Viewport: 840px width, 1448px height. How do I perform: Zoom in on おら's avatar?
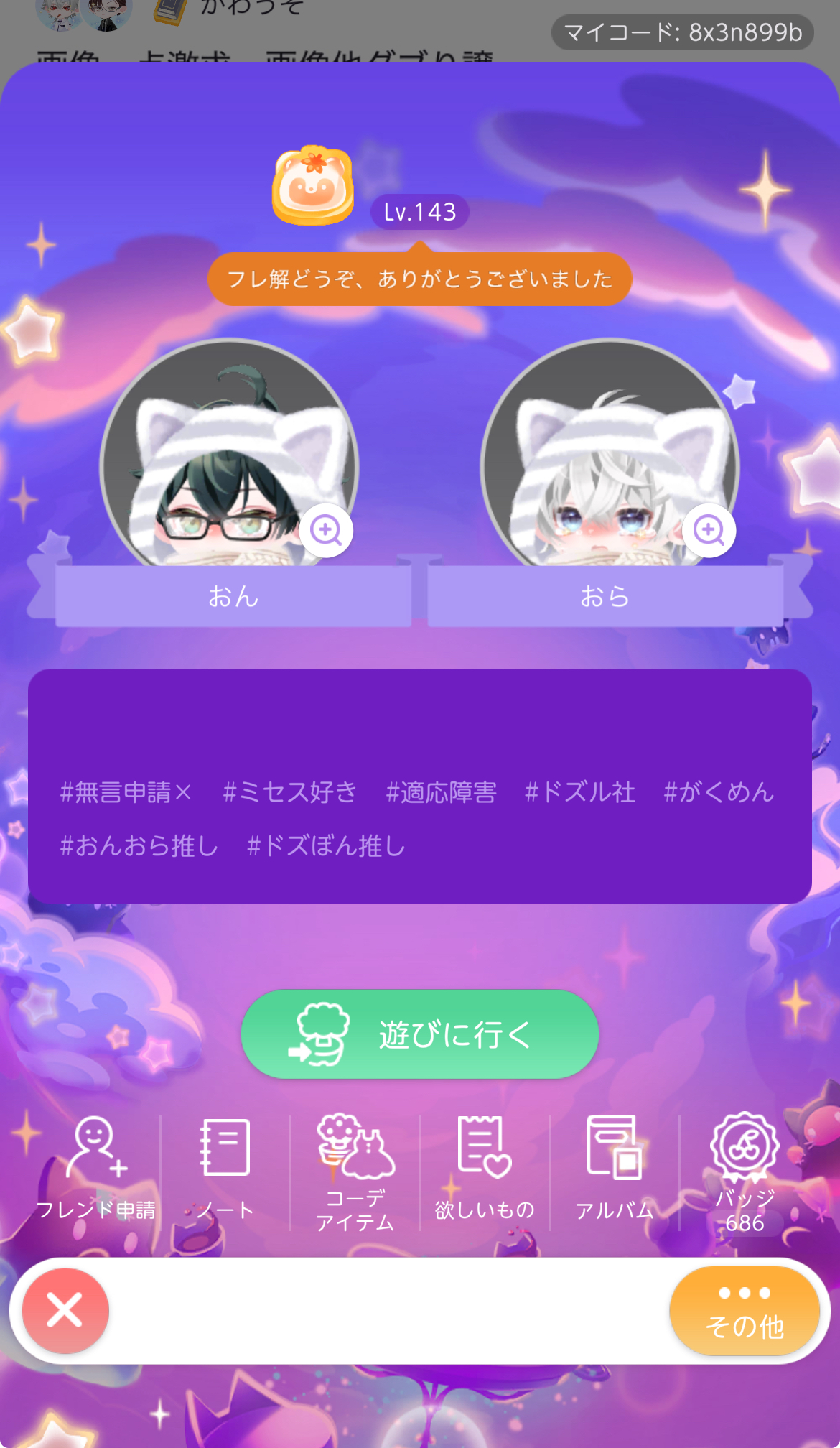(x=709, y=531)
